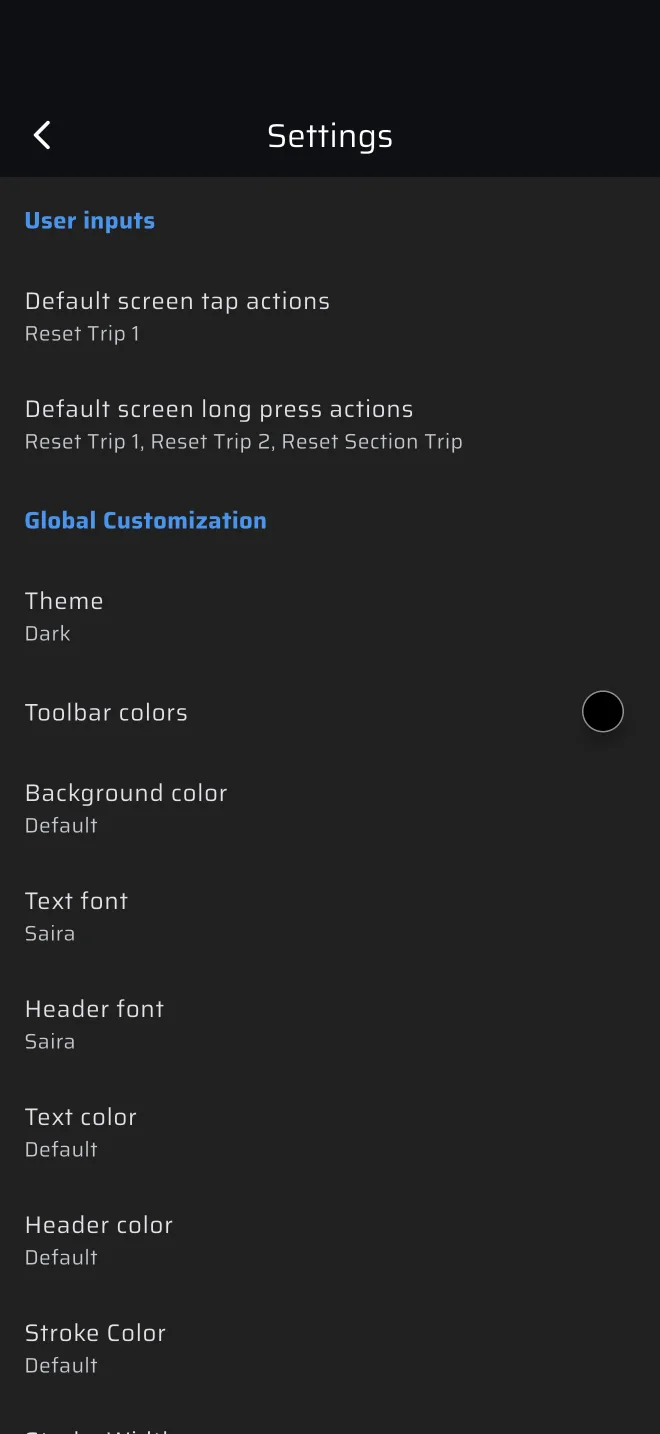Open Background color setting
Image resolution: width=660 pixels, height=1434 pixels.
click(330, 809)
